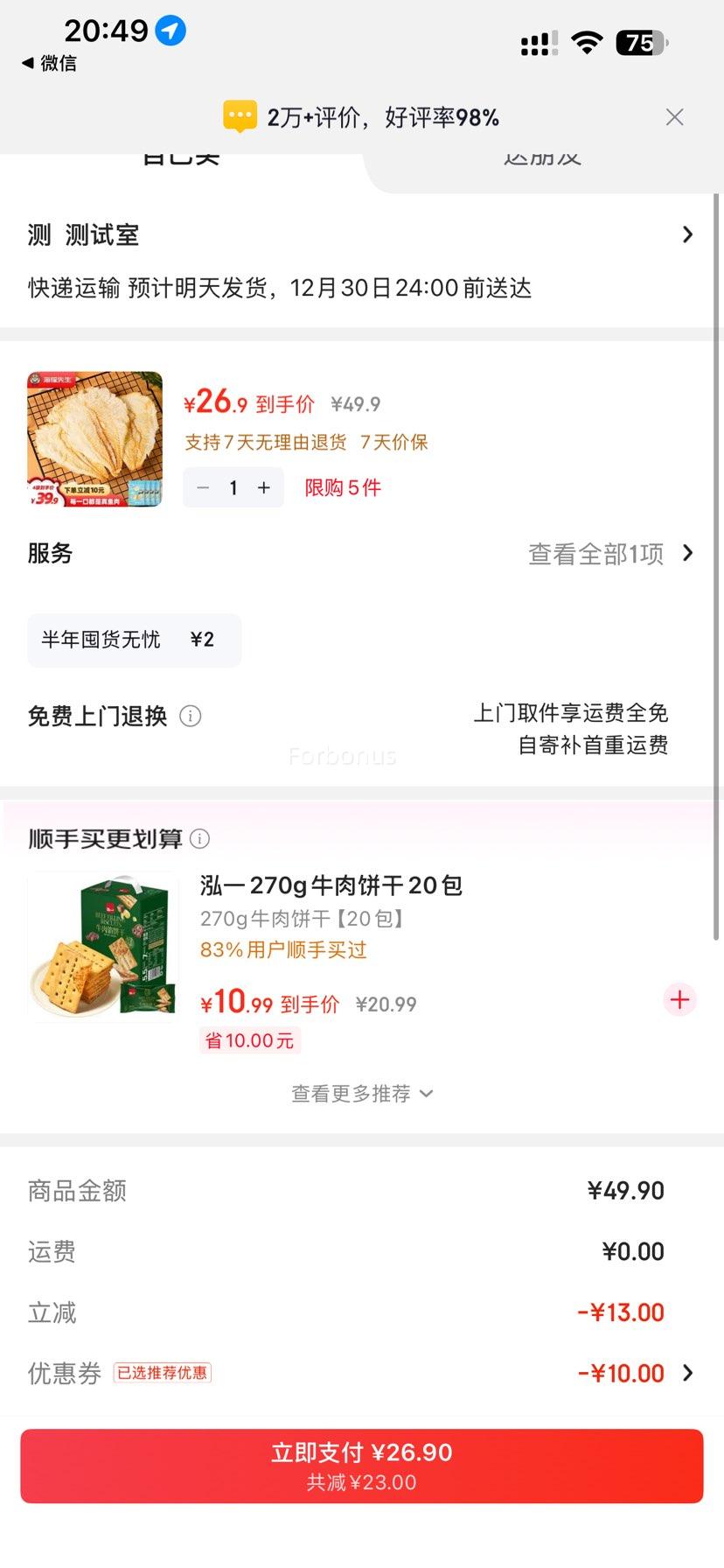This screenshot has height=1568, width=724.
Task: Tap the quantity stepper showing 1
Action: click(233, 487)
